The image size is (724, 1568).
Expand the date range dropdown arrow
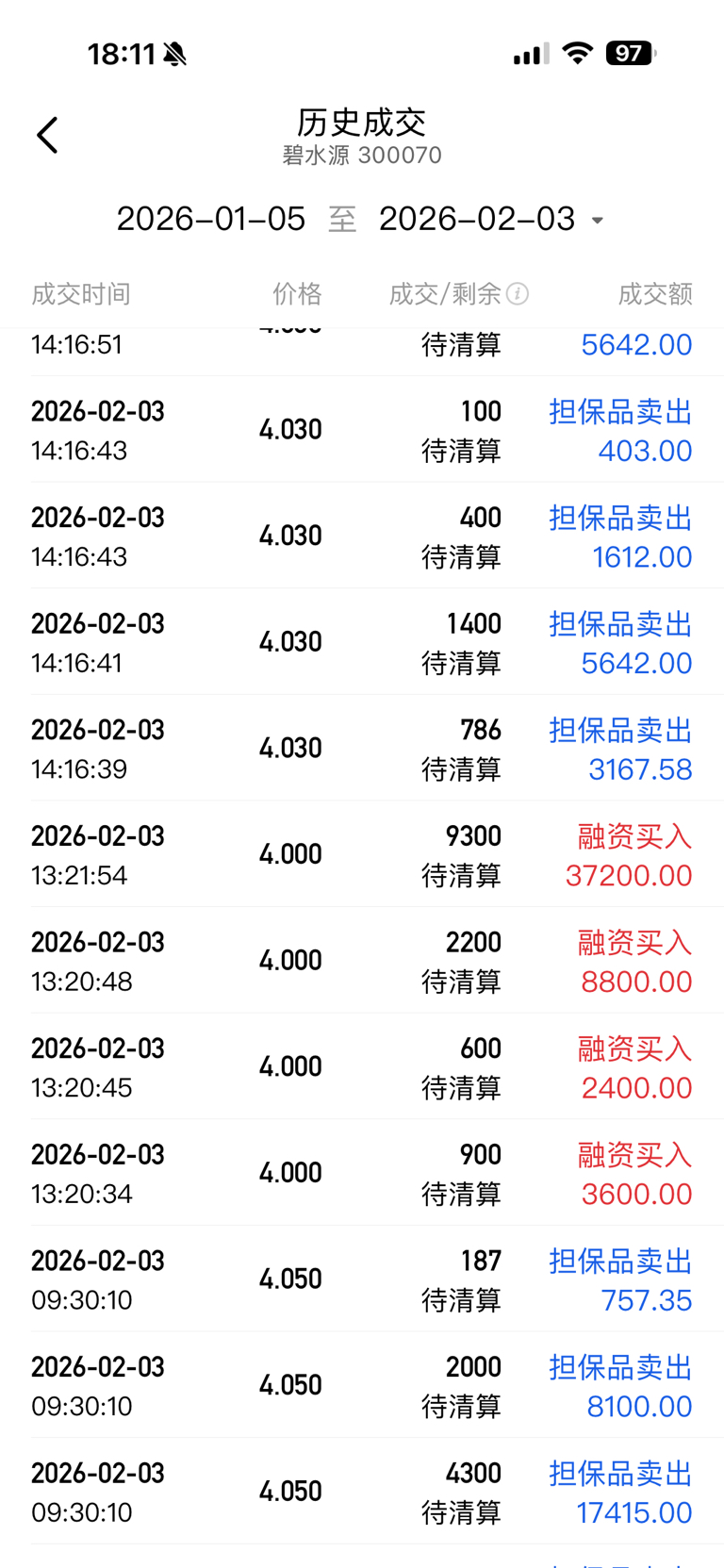(598, 221)
